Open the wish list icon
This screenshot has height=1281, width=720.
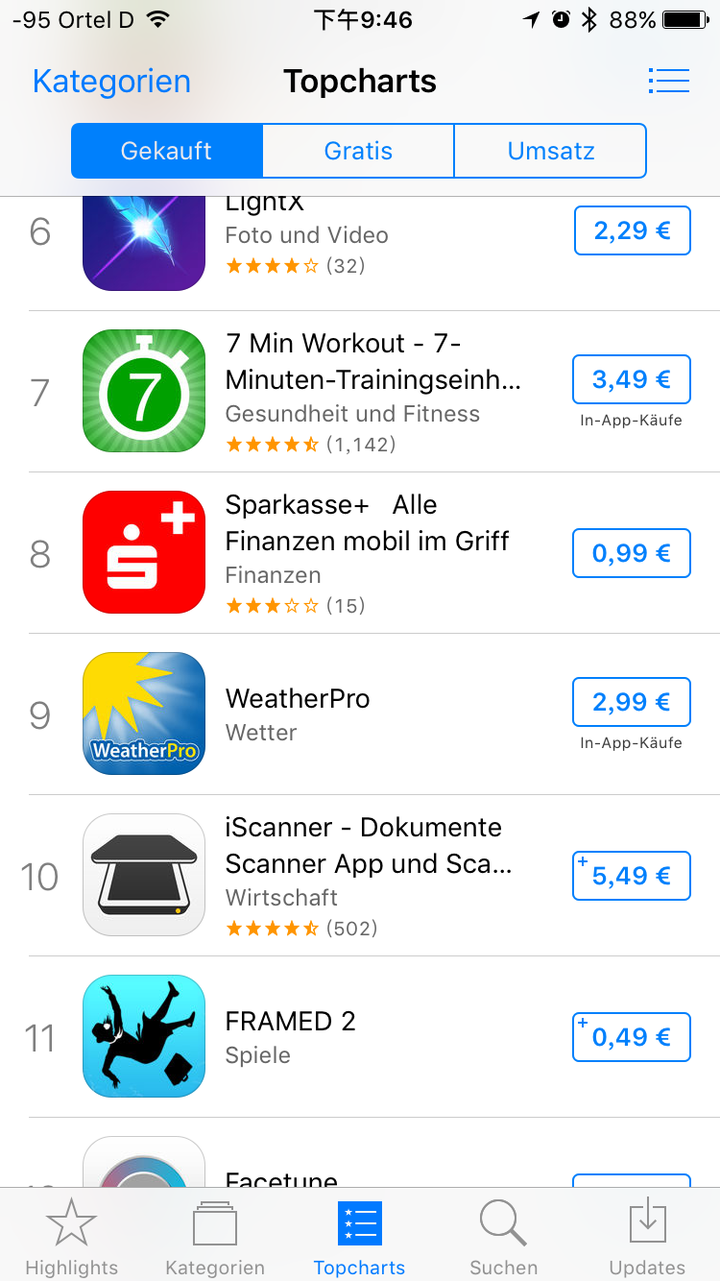point(668,81)
